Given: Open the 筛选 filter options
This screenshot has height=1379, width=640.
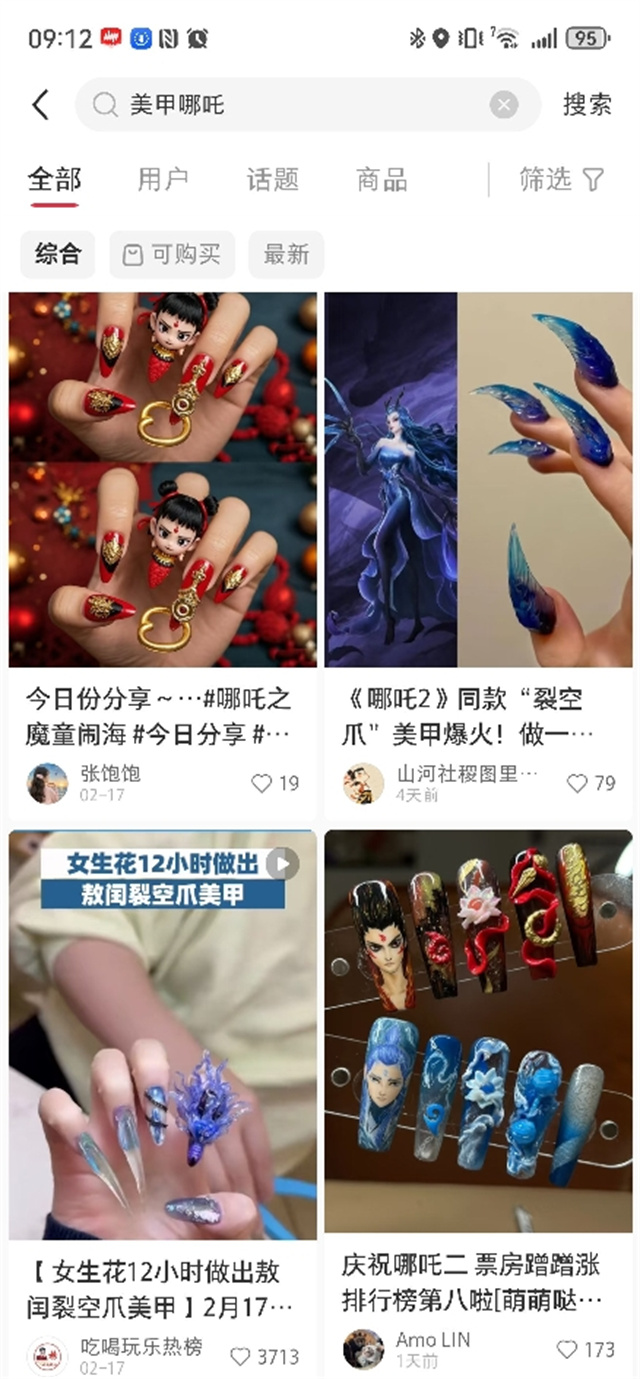Looking at the screenshot, I should [x=562, y=180].
